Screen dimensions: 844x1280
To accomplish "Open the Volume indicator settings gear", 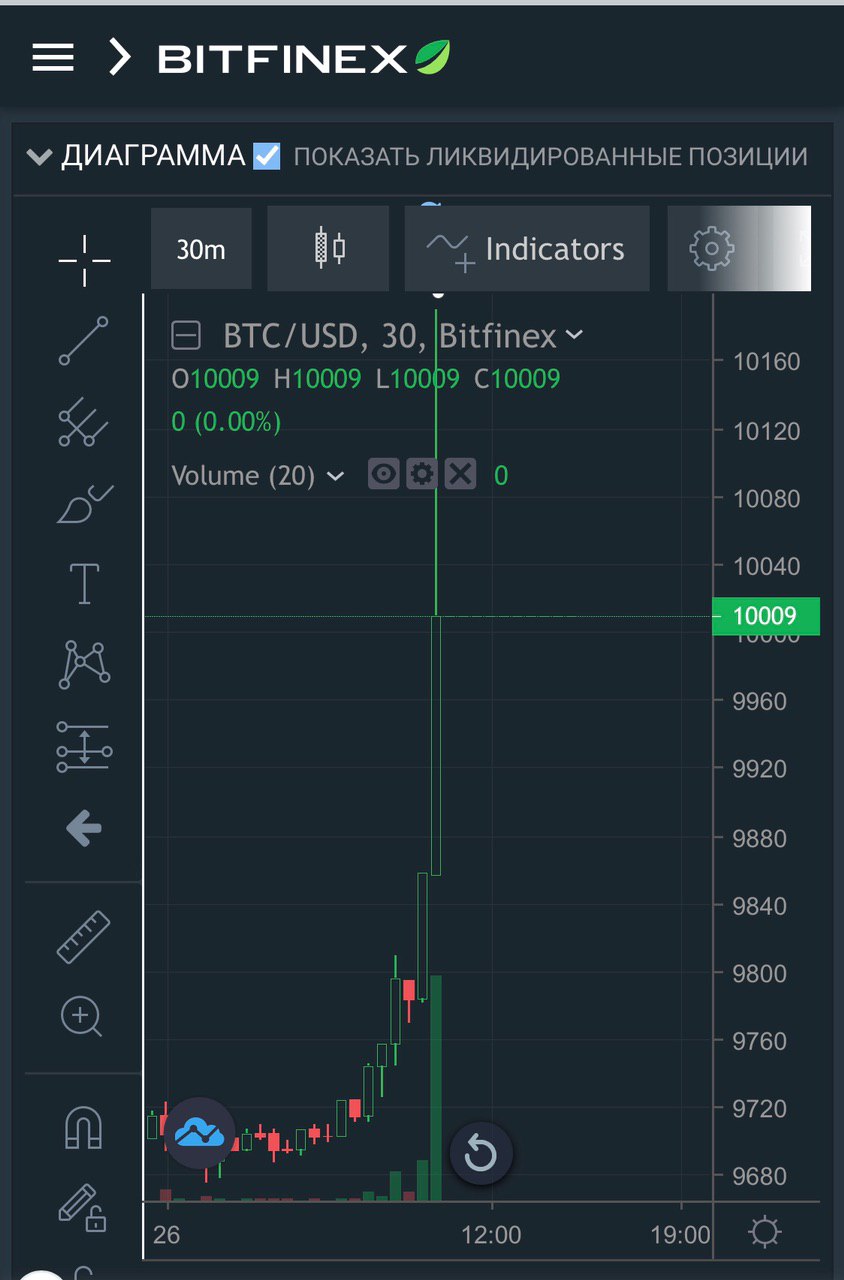I will pyautogui.click(x=422, y=475).
